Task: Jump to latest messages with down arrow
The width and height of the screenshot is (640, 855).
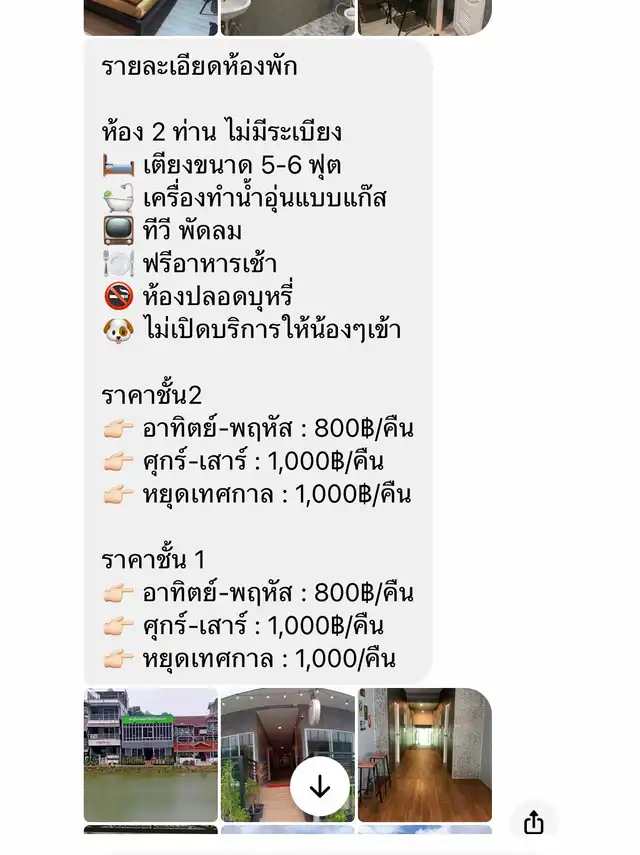Action: click(x=320, y=787)
